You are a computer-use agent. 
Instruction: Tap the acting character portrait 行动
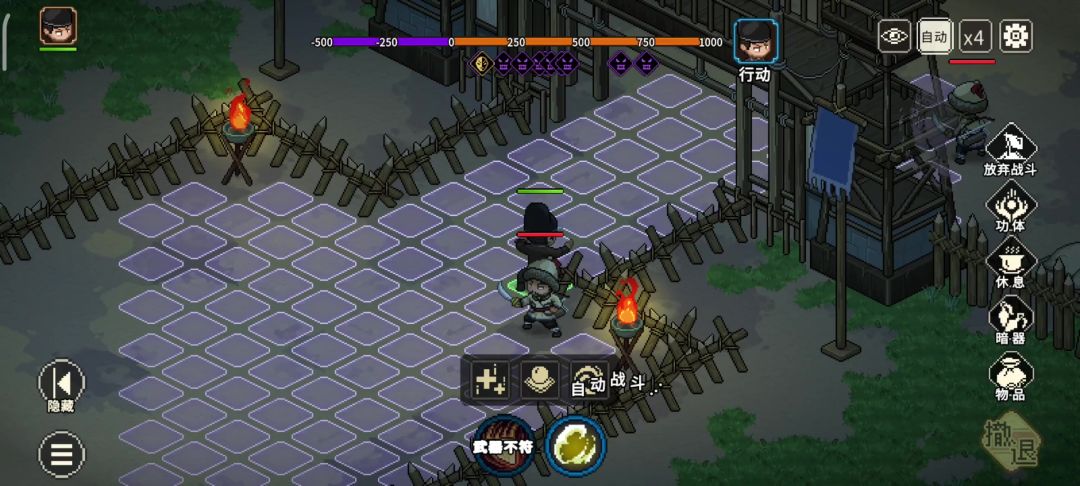755,41
